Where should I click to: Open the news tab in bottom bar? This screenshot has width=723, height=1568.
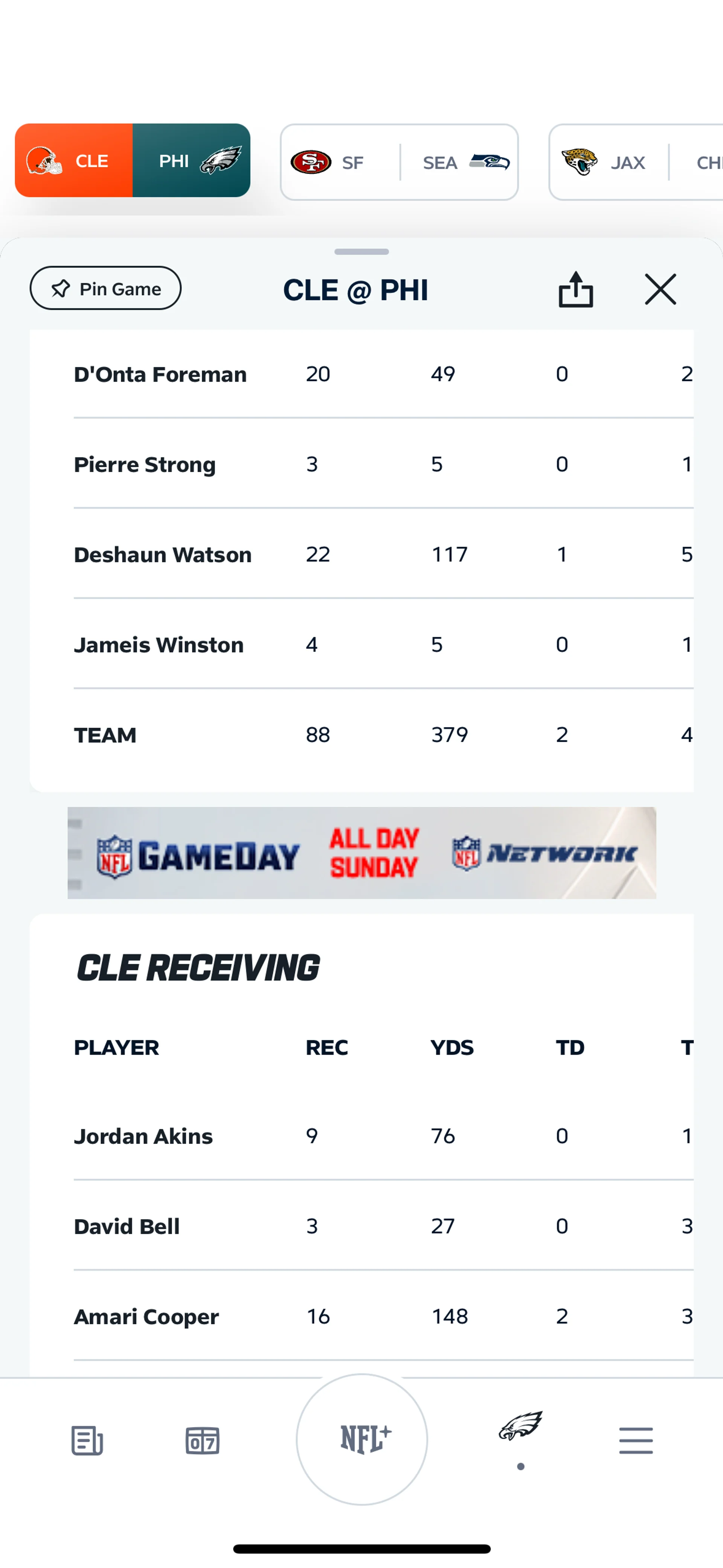(87, 1440)
